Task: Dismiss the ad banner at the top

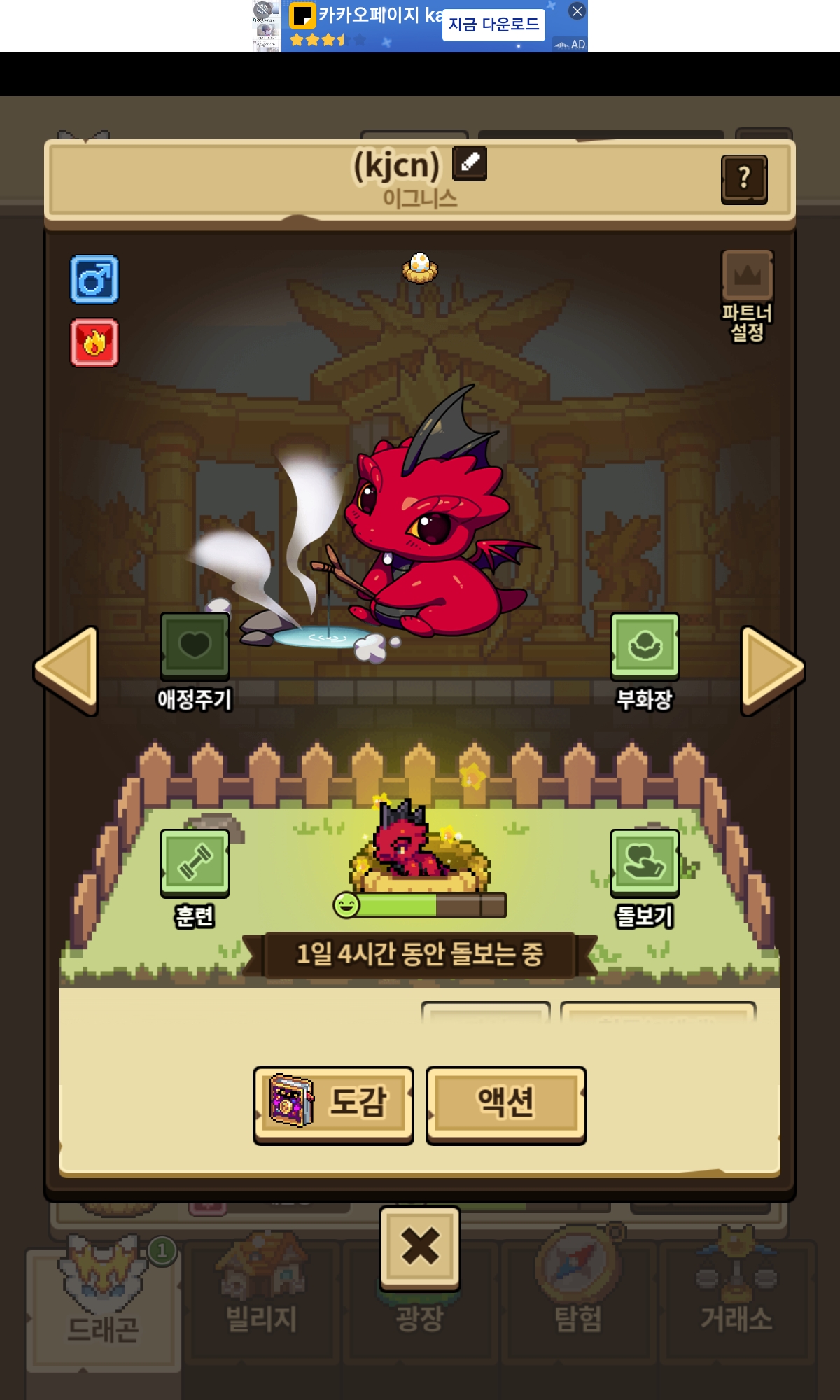Action: pyautogui.click(x=577, y=10)
